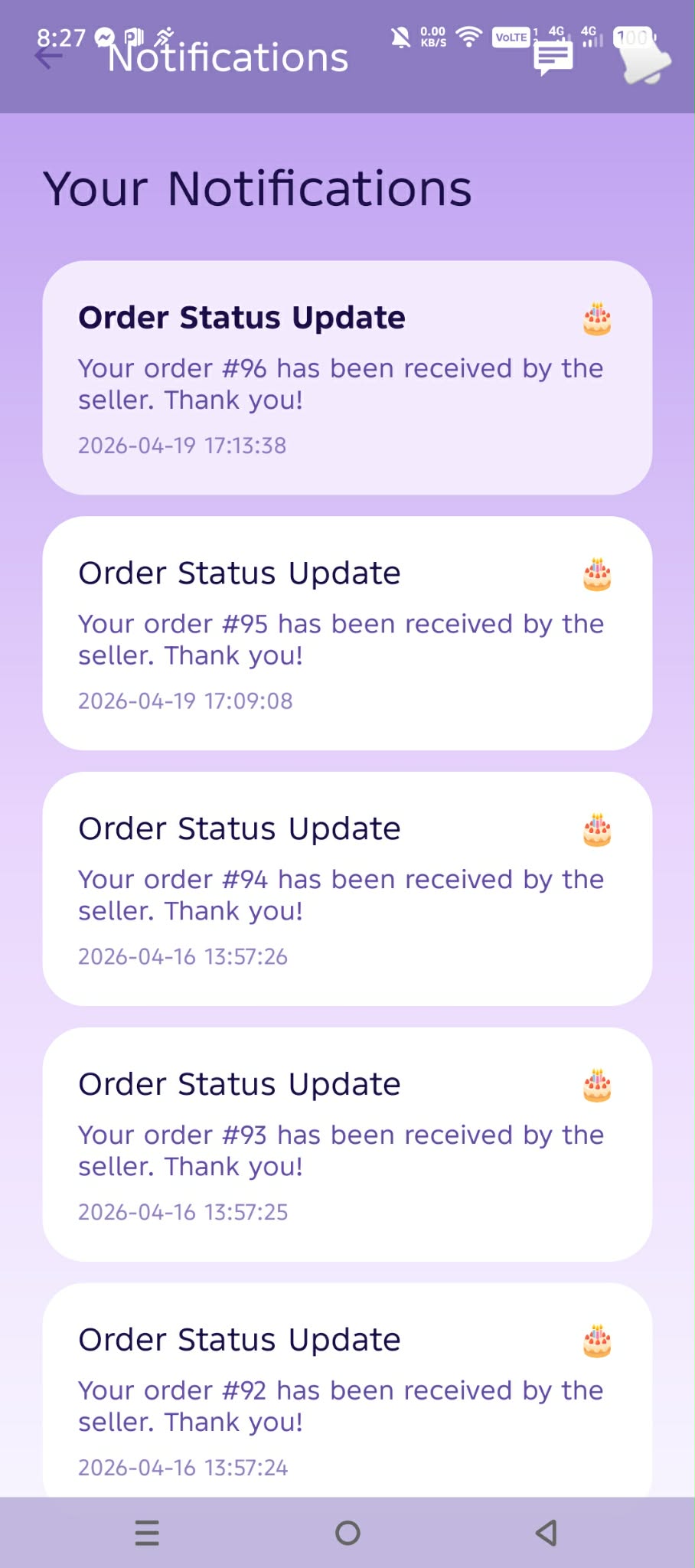Screen dimensions: 695x1568
Task: View the order #94 notification card
Action: point(347,888)
